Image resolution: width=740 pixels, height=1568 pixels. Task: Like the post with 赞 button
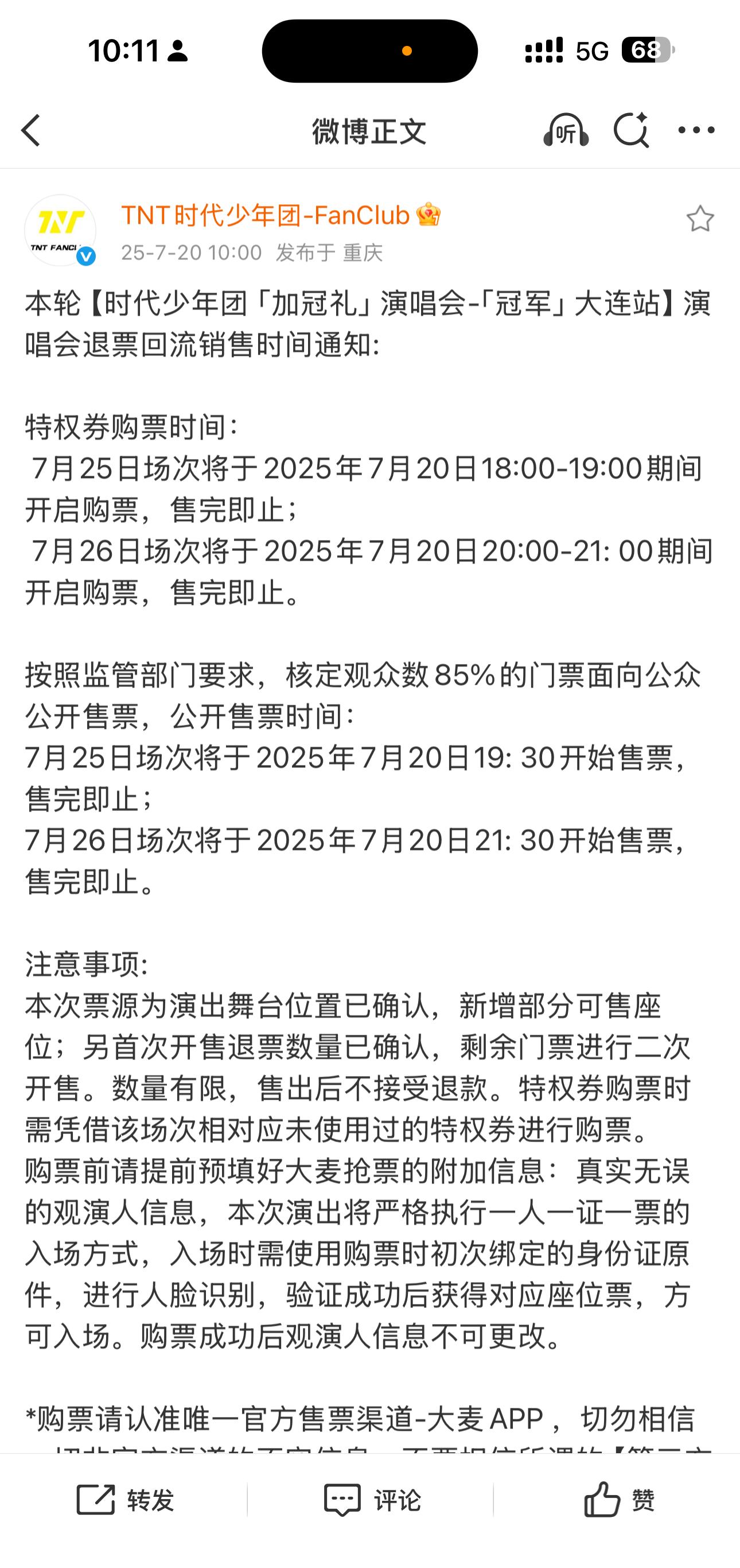[x=619, y=1500]
